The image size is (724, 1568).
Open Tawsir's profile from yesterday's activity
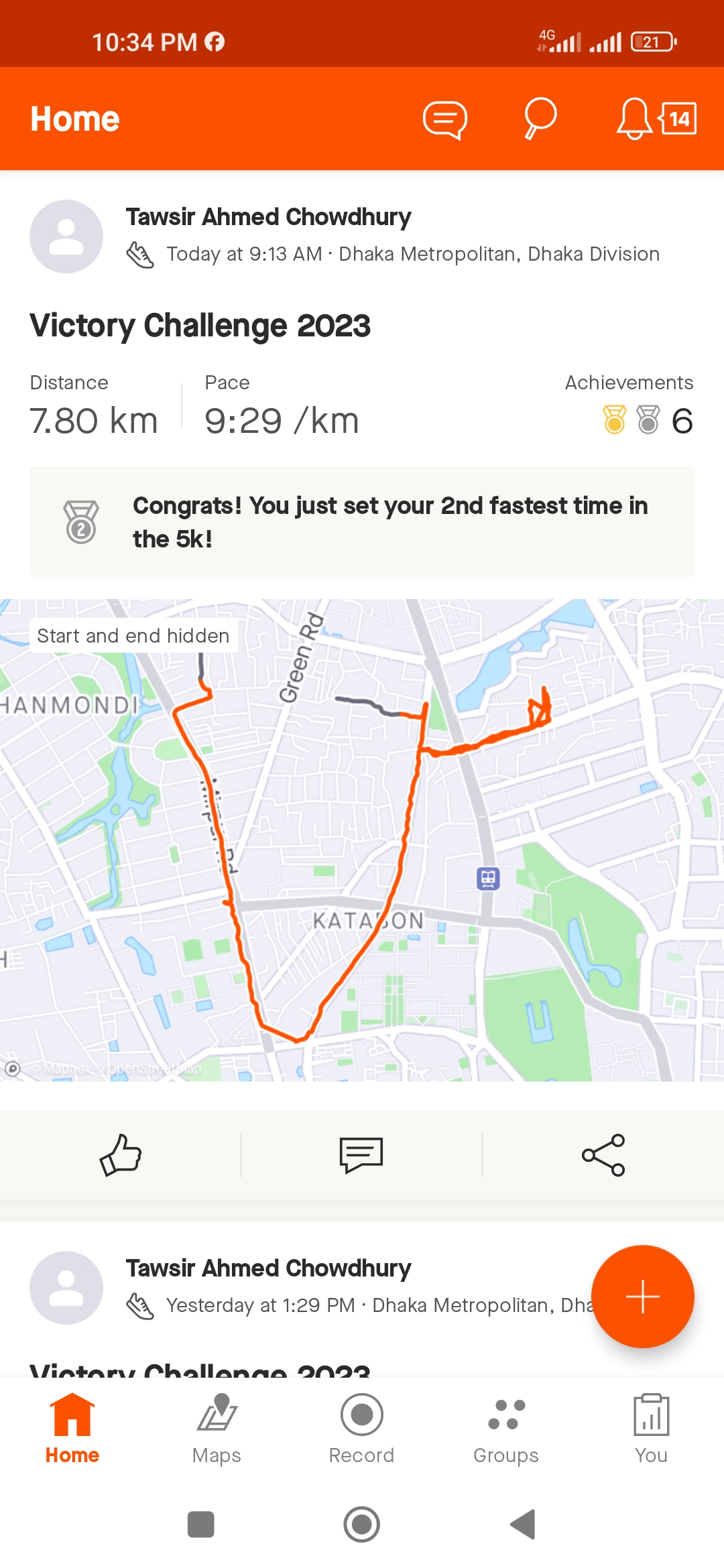tap(66, 1288)
